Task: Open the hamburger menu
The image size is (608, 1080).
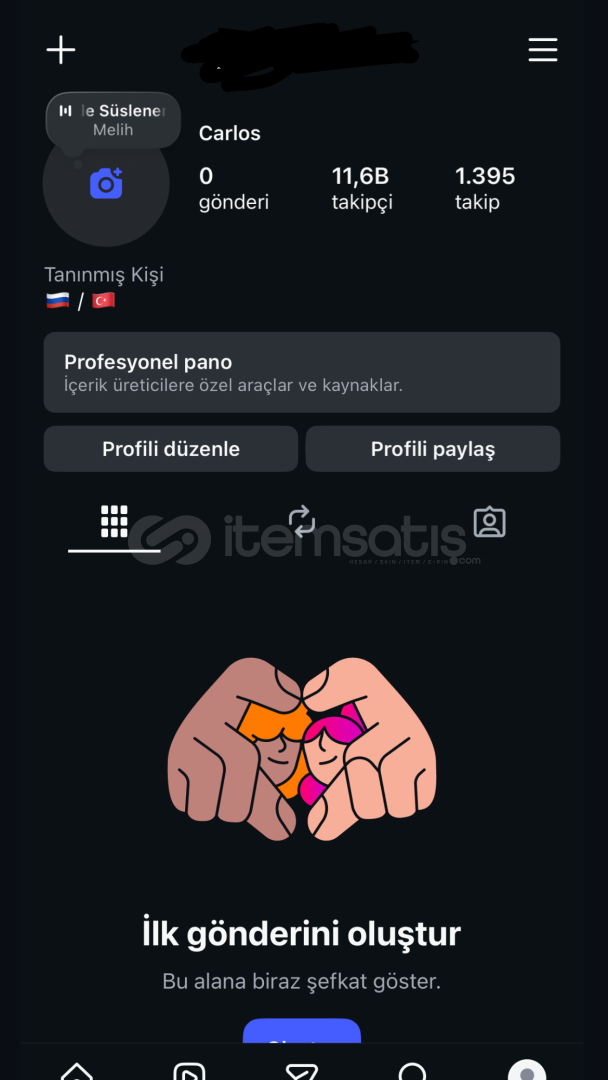Action: coord(543,50)
